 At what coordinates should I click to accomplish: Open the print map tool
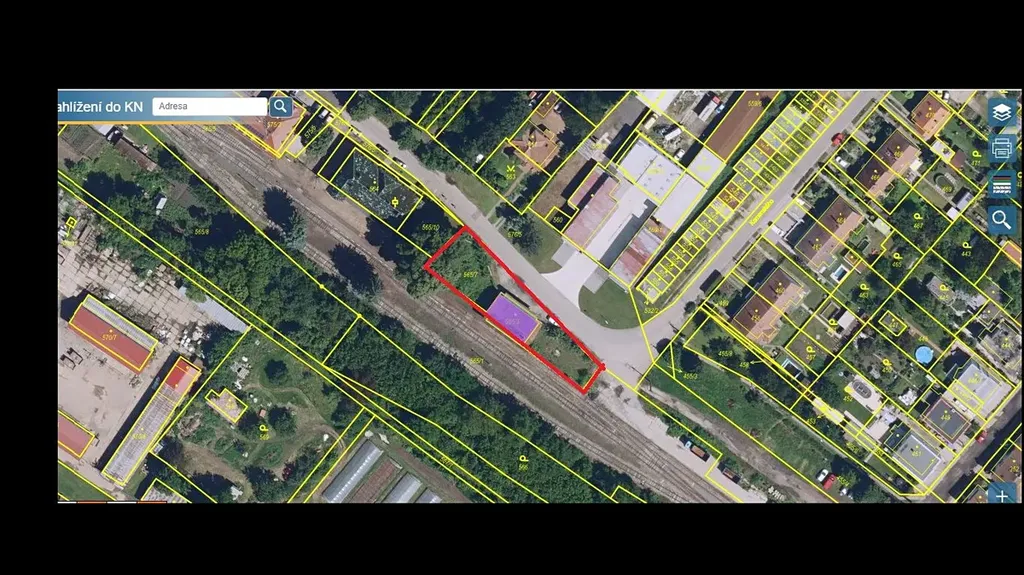click(1002, 149)
